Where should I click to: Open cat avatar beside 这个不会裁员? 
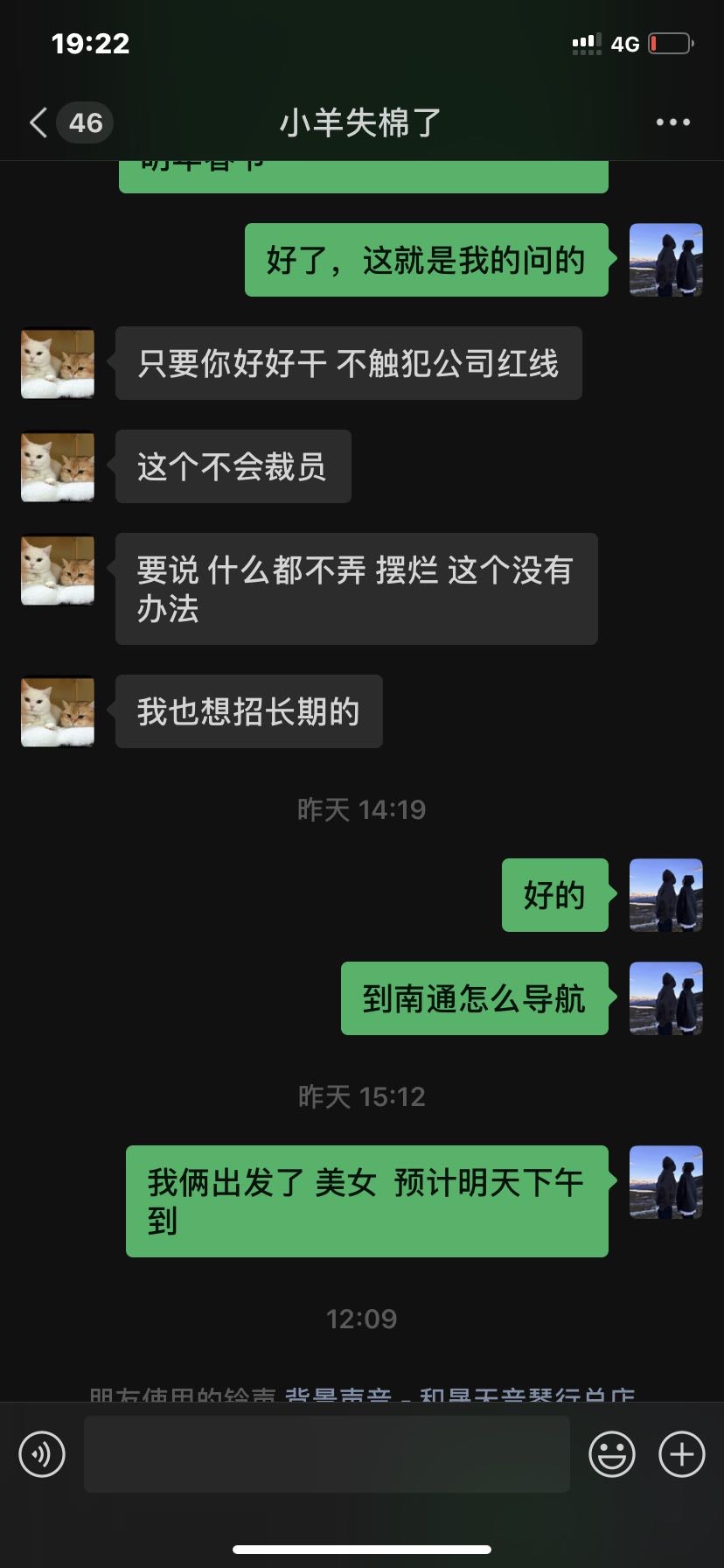[58, 466]
